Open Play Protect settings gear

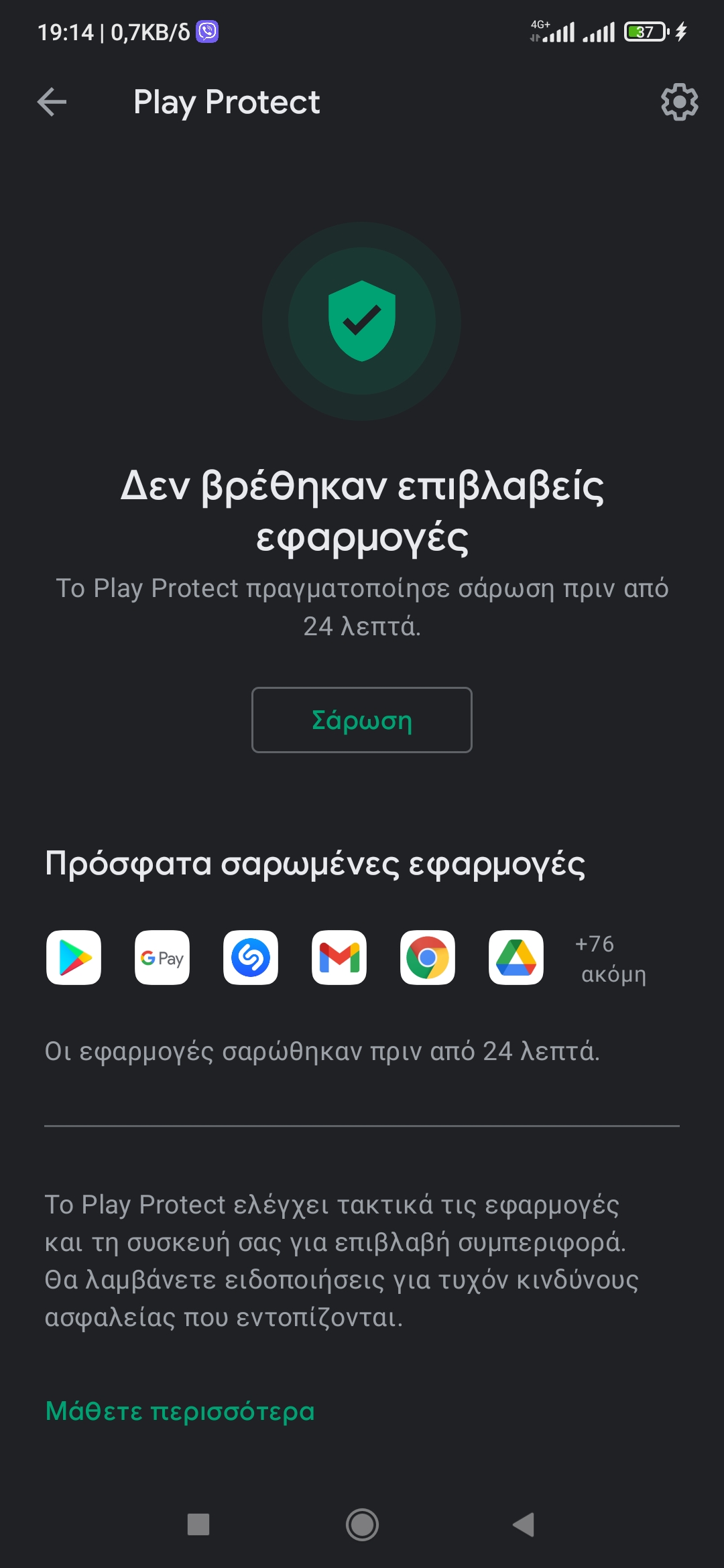pyautogui.click(x=679, y=102)
